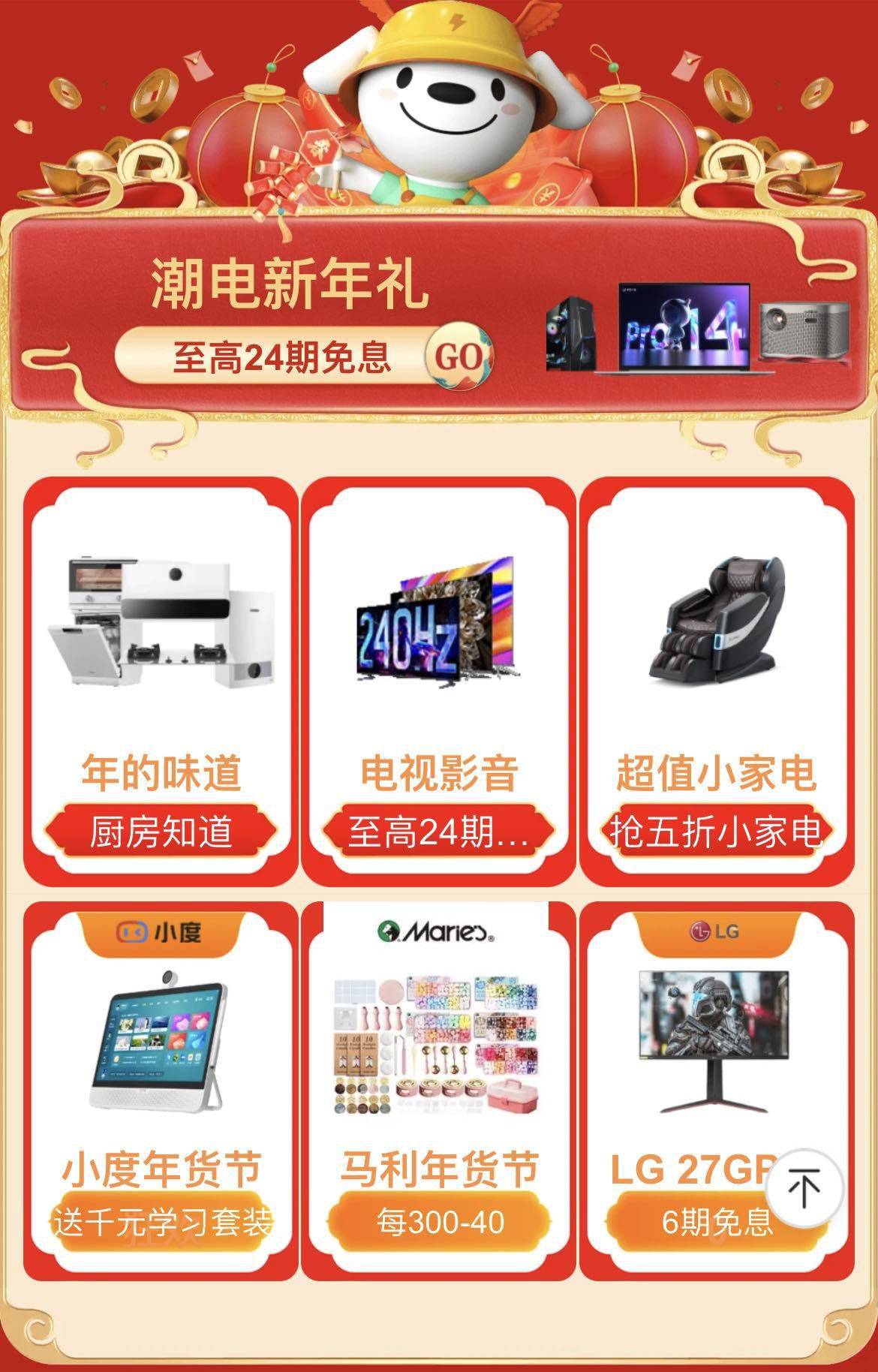This screenshot has width=878, height=1372.
Task: Tap the GO button on 潮电新年礼 banner
Action: tap(458, 357)
